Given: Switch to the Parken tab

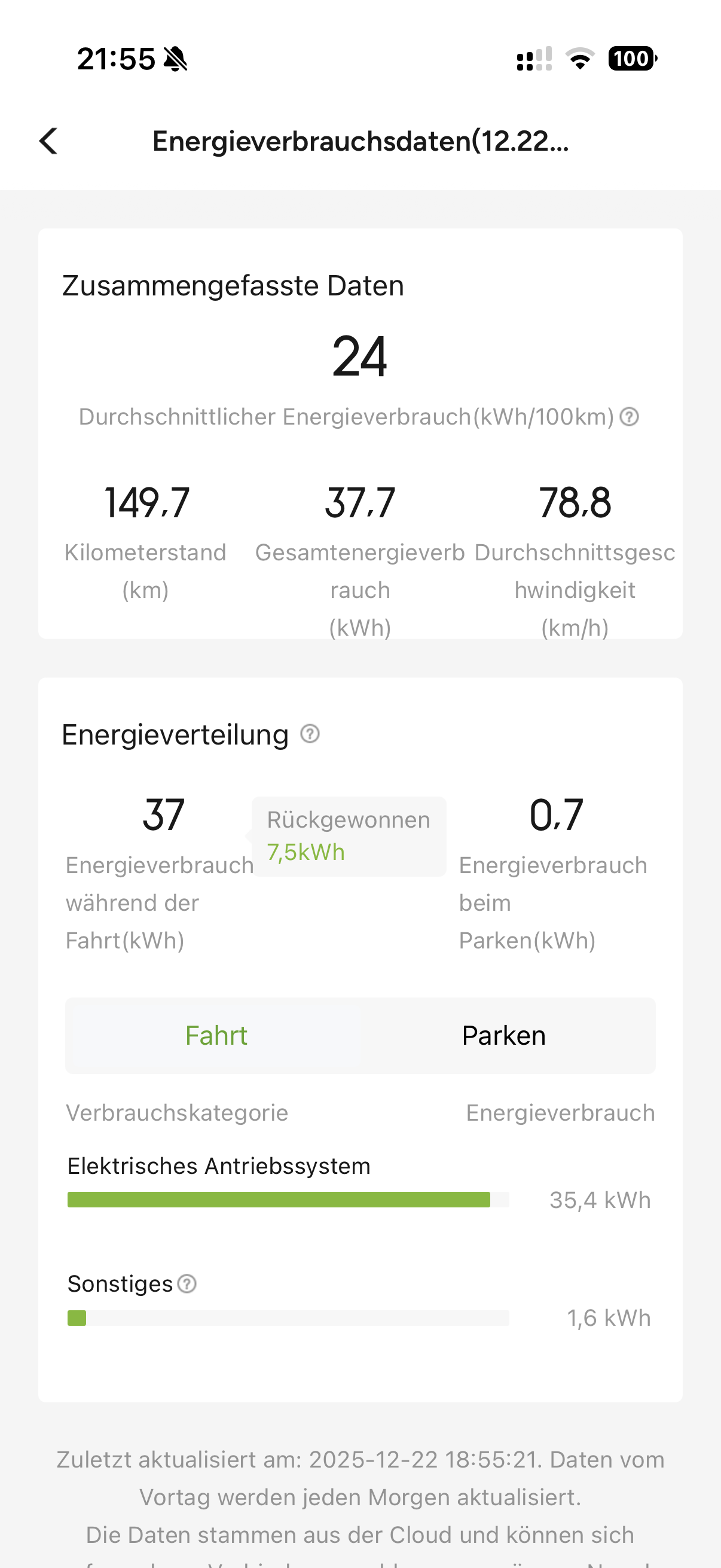Looking at the screenshot, I should click(504, 1035).
